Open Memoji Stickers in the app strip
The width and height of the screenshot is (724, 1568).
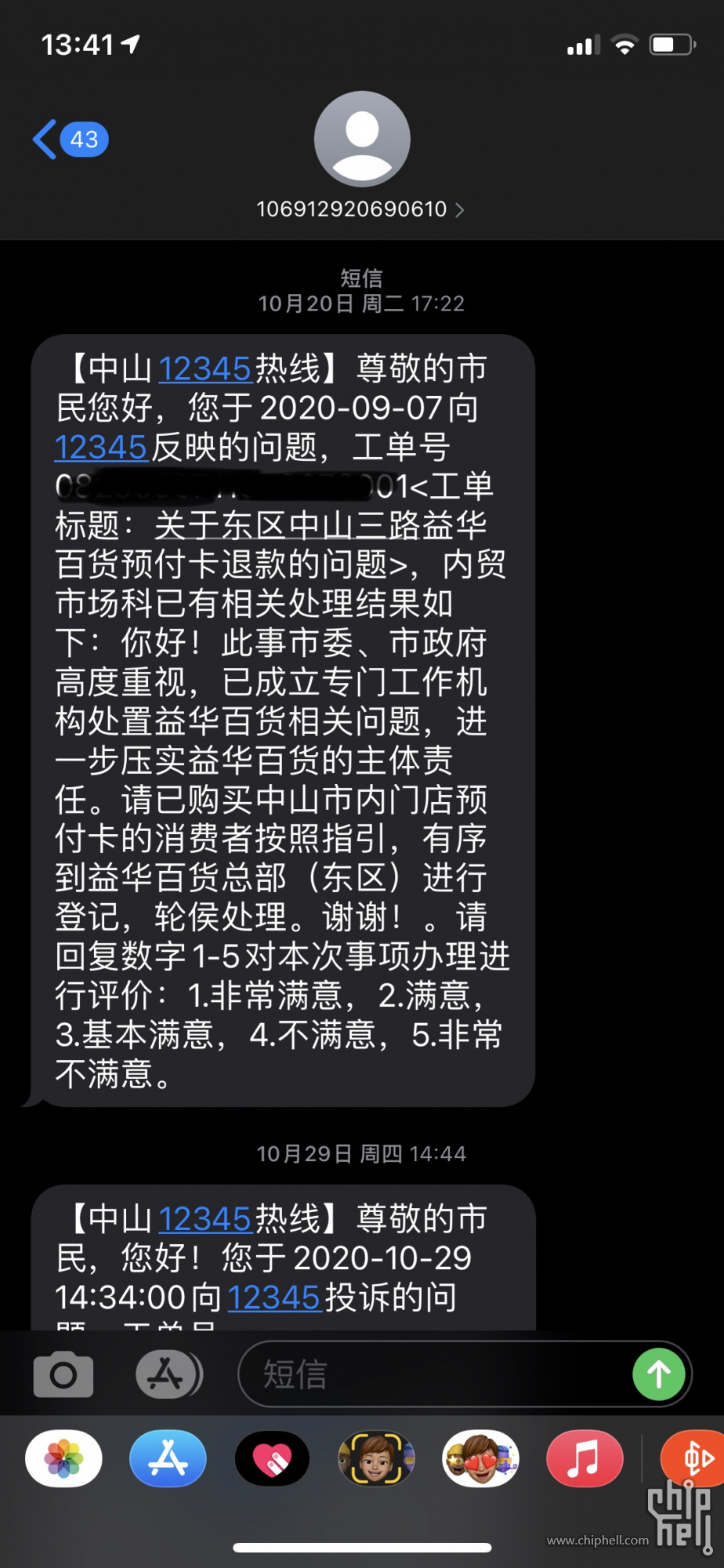(480, 1458)
